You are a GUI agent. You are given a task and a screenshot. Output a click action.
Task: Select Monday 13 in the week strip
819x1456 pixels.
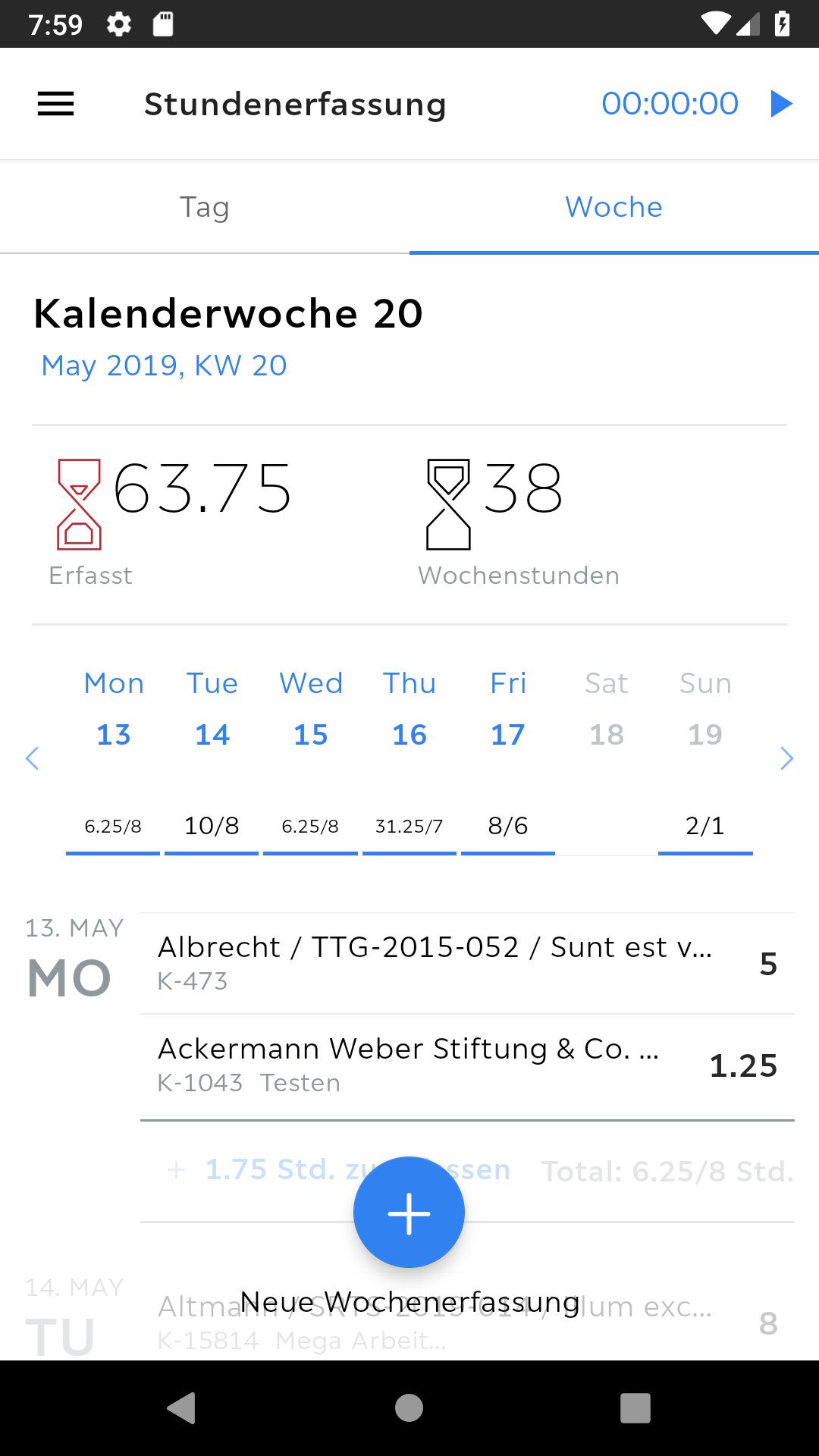pos(114,733)
